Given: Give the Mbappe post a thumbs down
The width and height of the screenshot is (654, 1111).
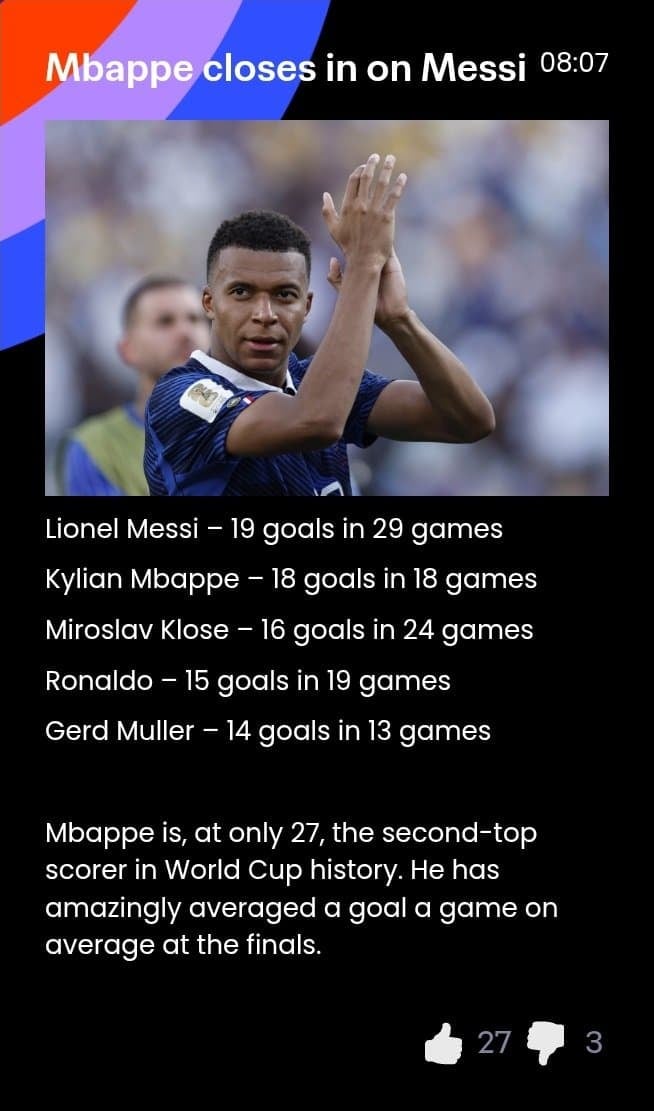Looking at the screenshot, I should (x=546, y=1044).
